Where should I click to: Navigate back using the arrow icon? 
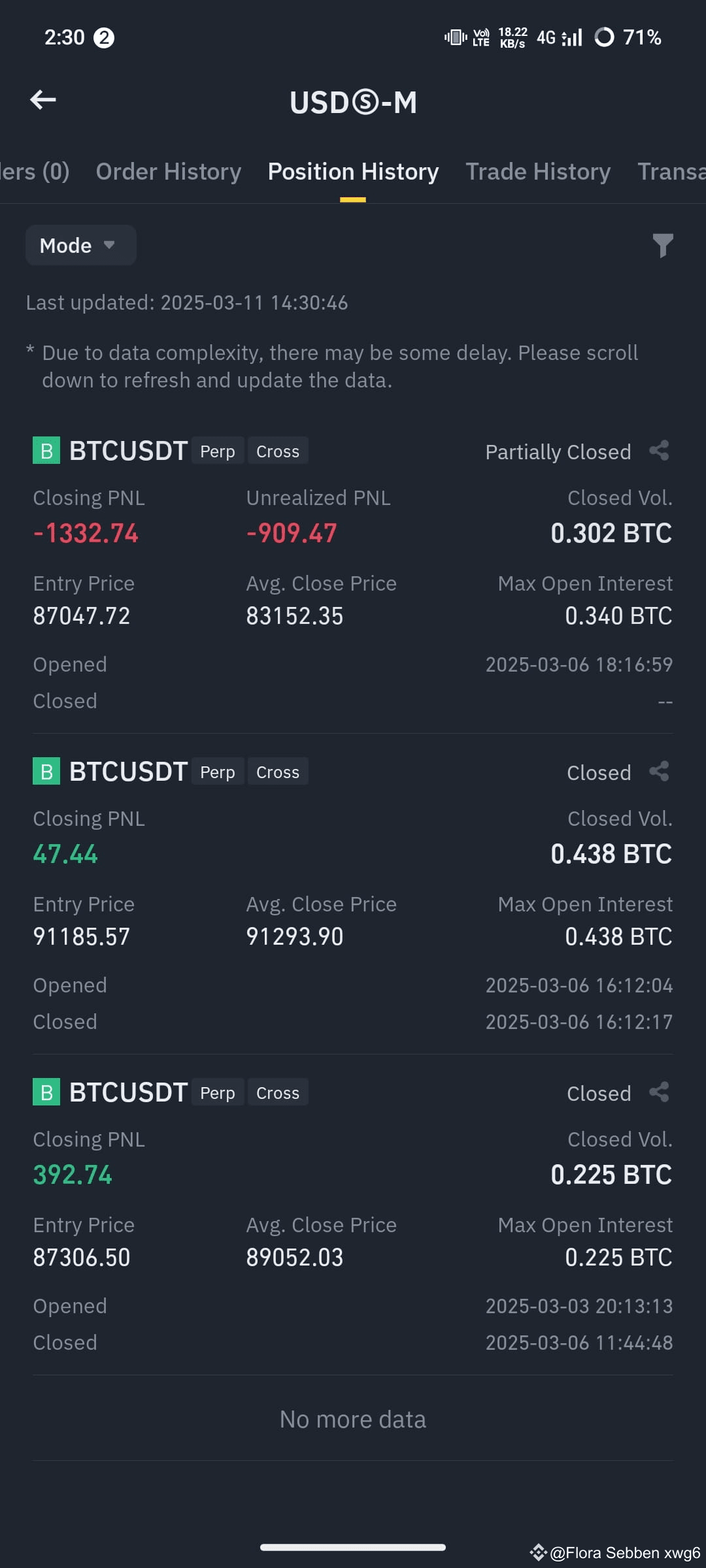coord(42,99)
